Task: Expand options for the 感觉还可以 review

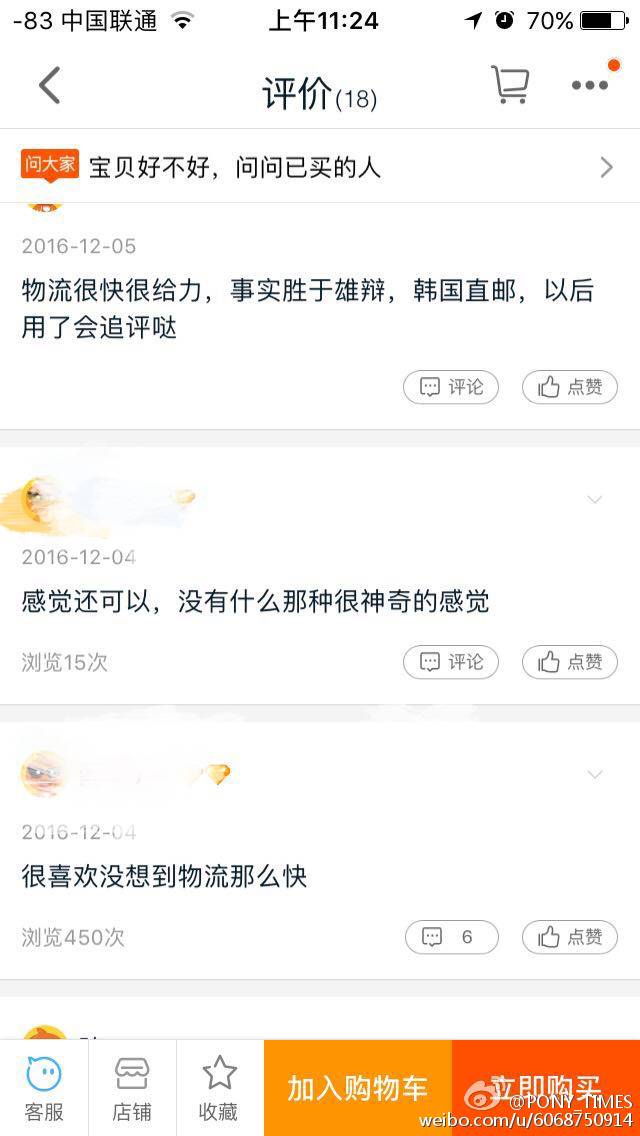Action: 595,499
